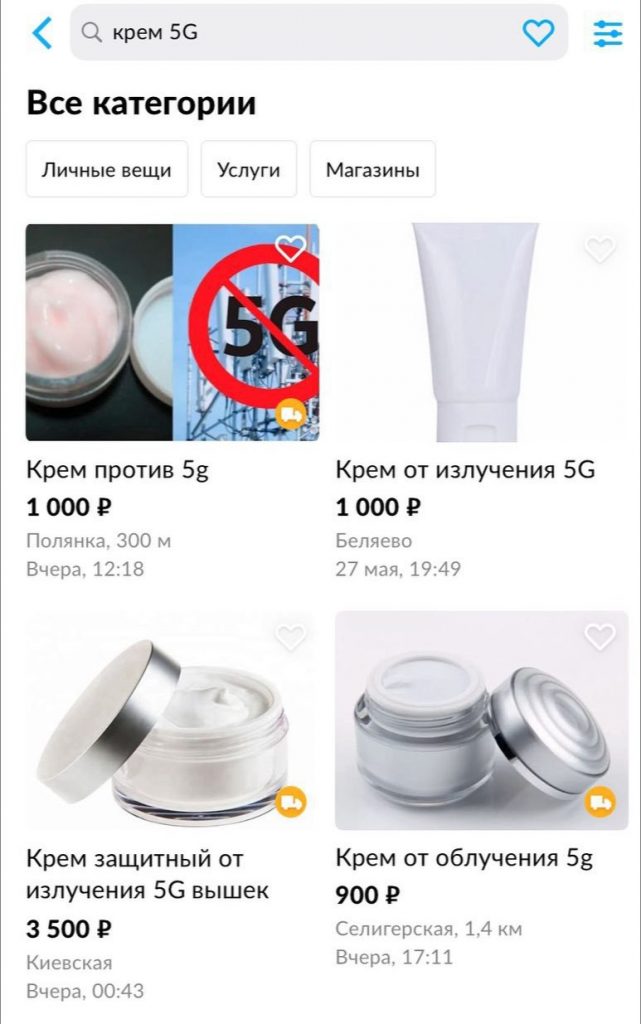Open the listing "Крем против 5g"
The image size is (641, 1024).
tap(172, 333)
